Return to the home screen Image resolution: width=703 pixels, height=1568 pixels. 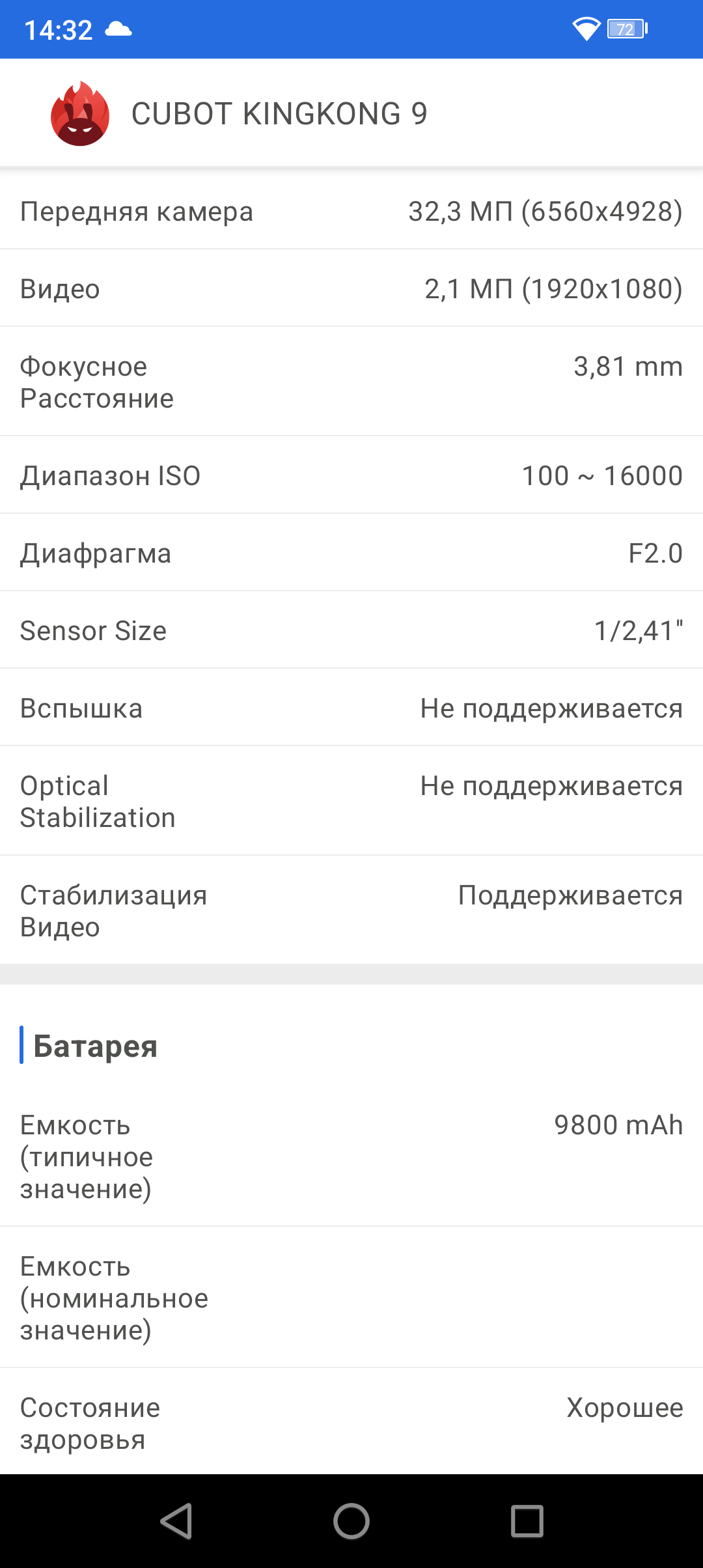(351, 1521)
